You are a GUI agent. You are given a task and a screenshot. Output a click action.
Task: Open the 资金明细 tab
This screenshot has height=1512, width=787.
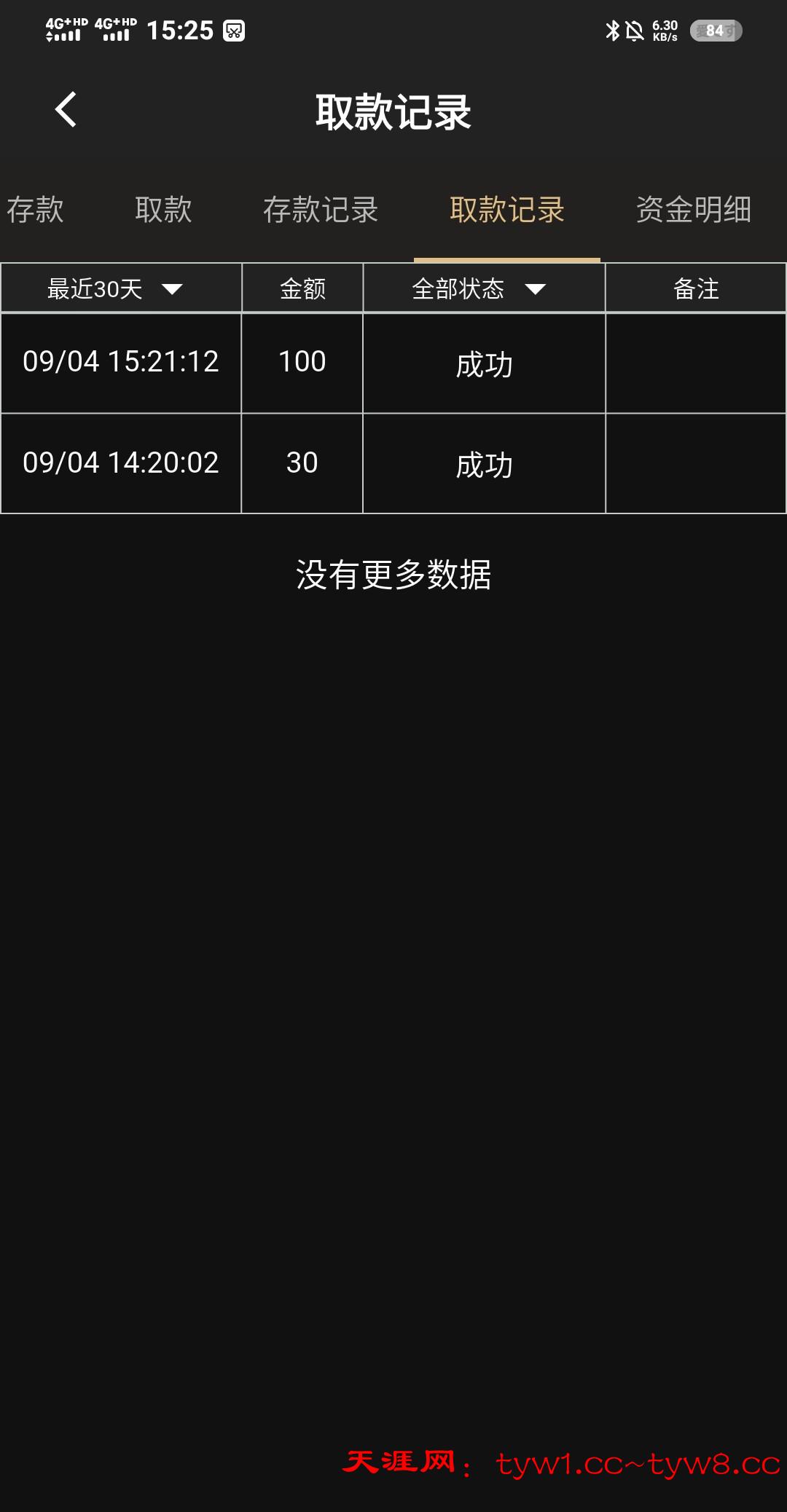pyautogui.click(x=694, y=210)
